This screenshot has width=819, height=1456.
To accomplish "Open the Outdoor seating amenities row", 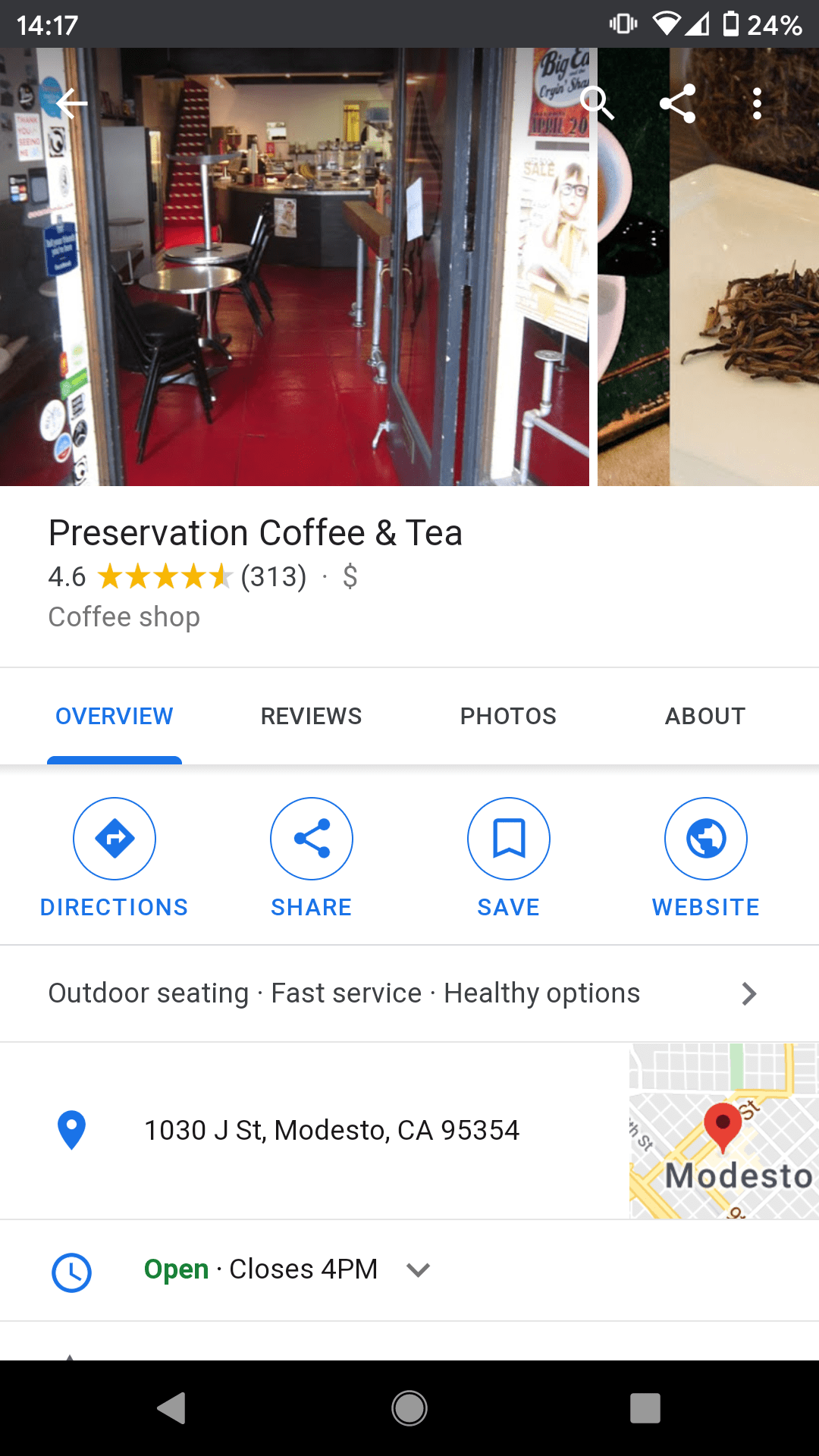I will [402, 993].
